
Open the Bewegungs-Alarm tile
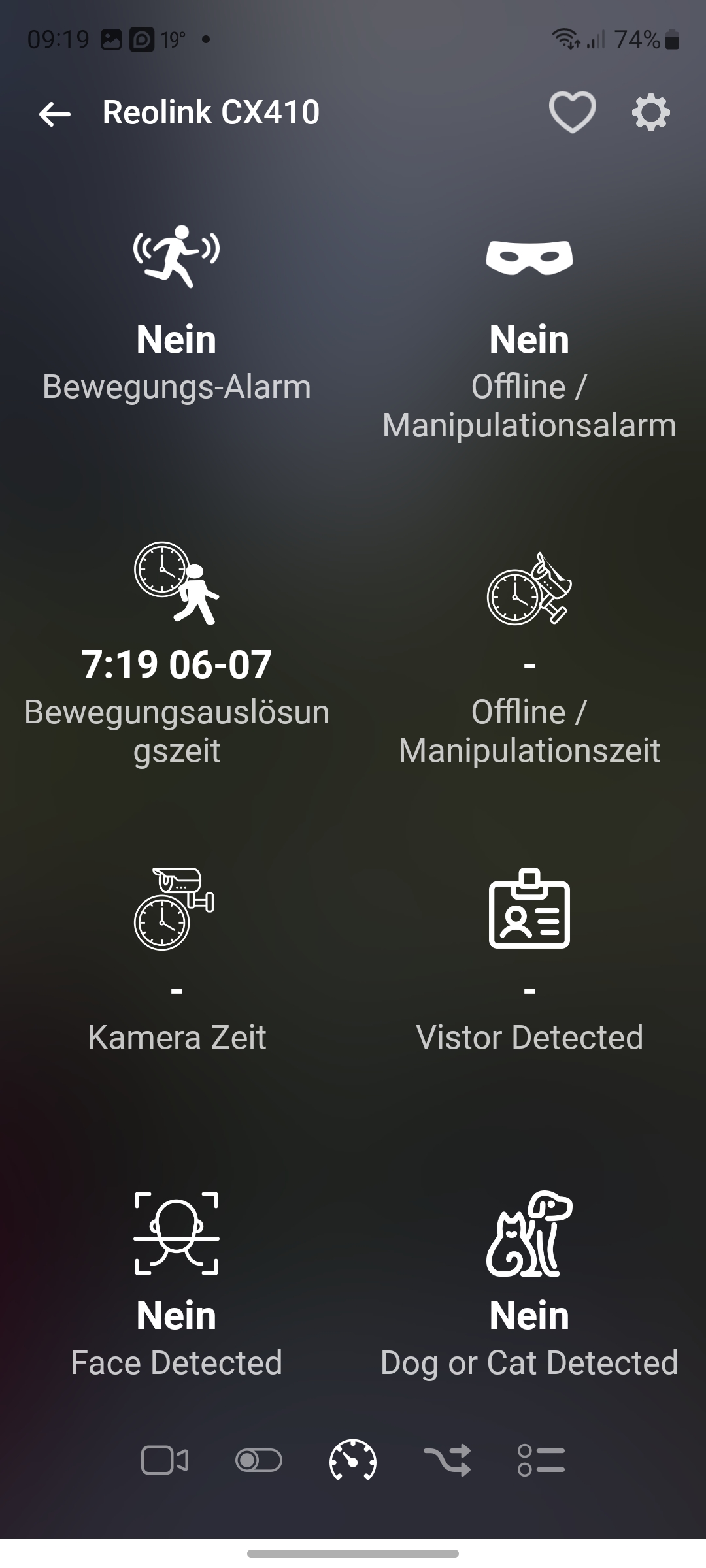point(176,314)
